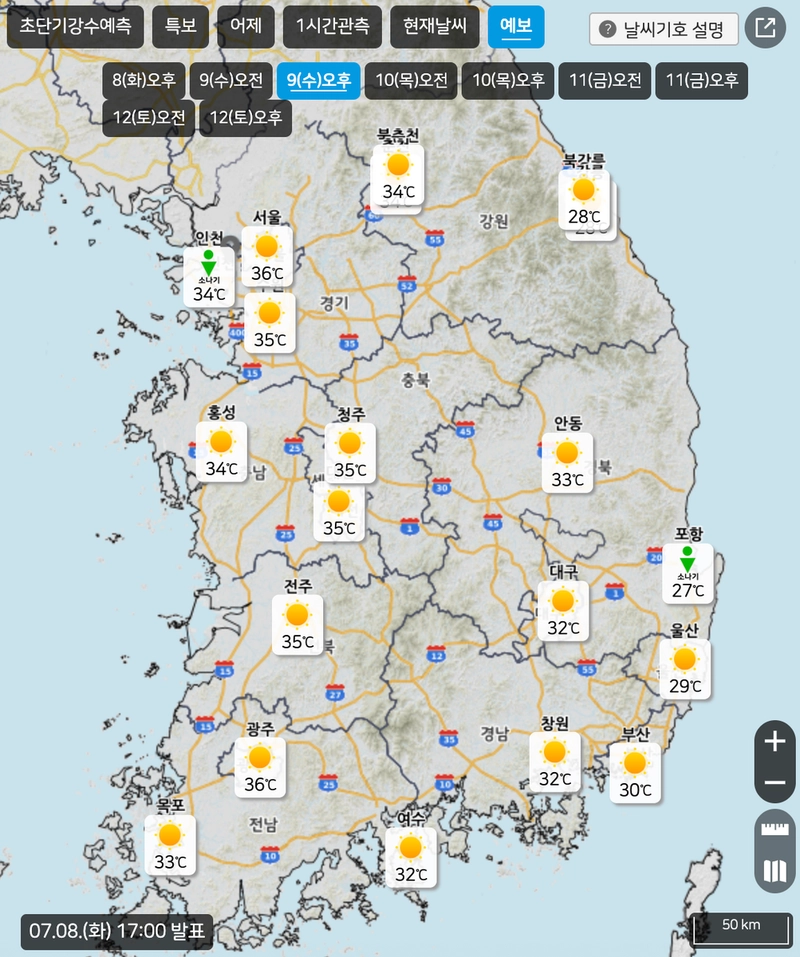This screenshot has width=800, height=957.
Task: Open the map in external window
Action: [765, 28]
